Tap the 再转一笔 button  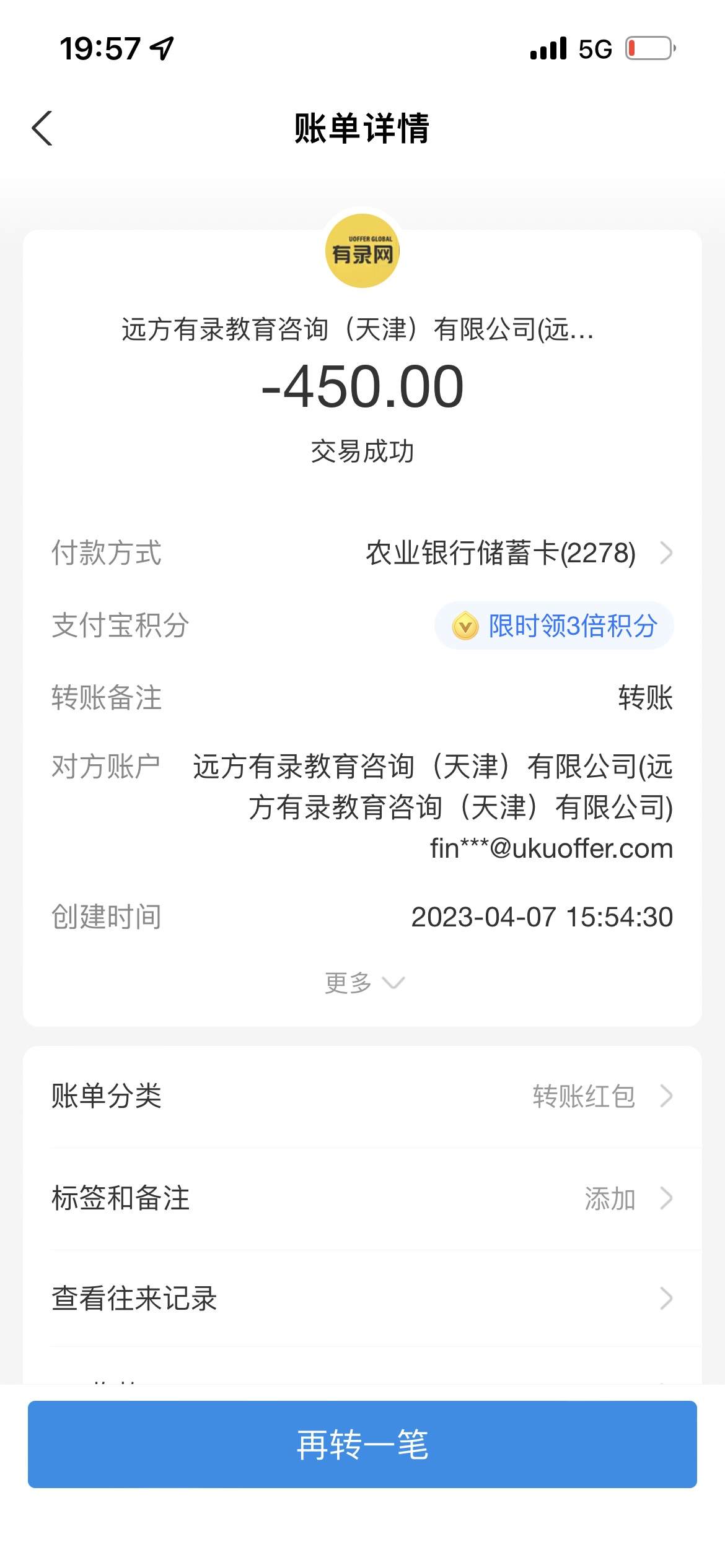(x=362, y=1444)
